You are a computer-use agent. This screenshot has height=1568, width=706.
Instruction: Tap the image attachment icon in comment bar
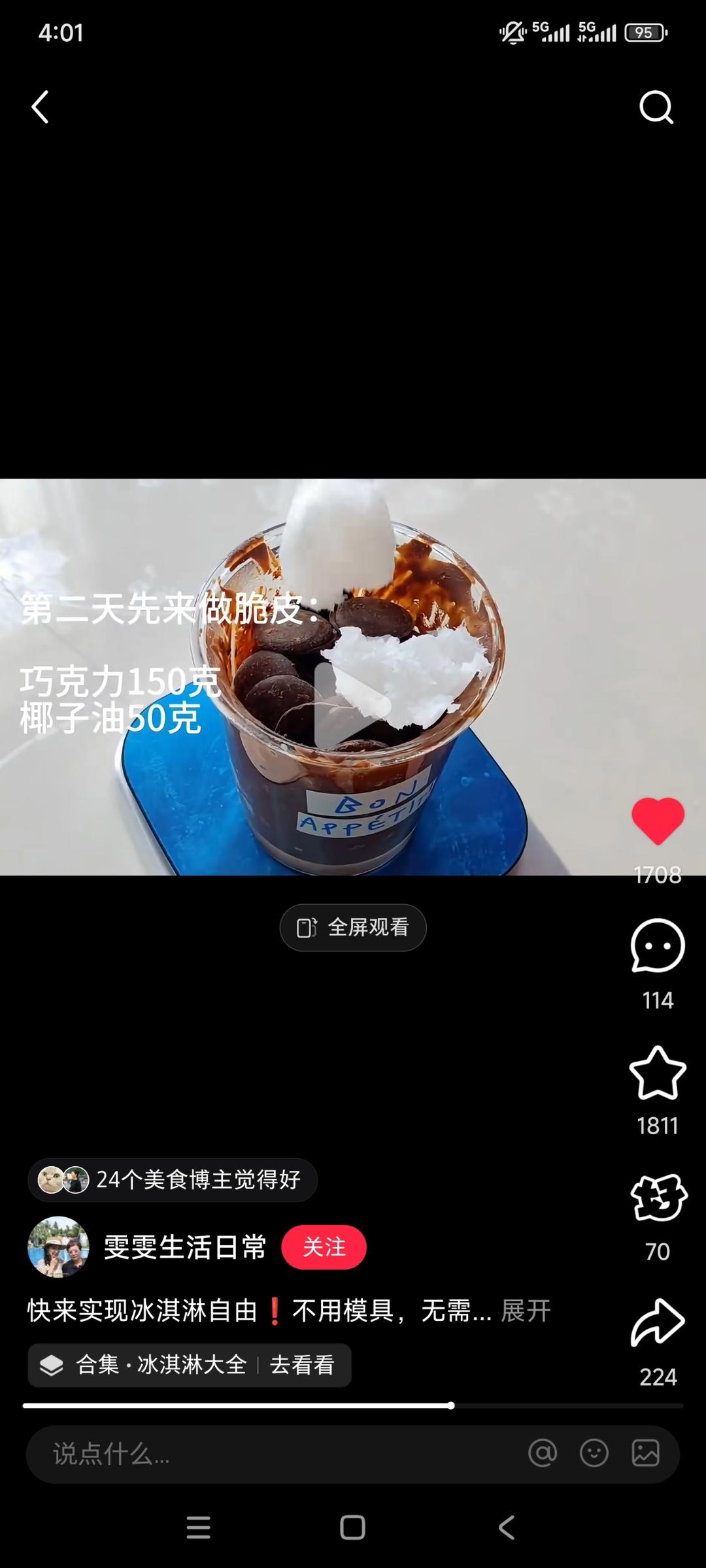coord(646,1454)
